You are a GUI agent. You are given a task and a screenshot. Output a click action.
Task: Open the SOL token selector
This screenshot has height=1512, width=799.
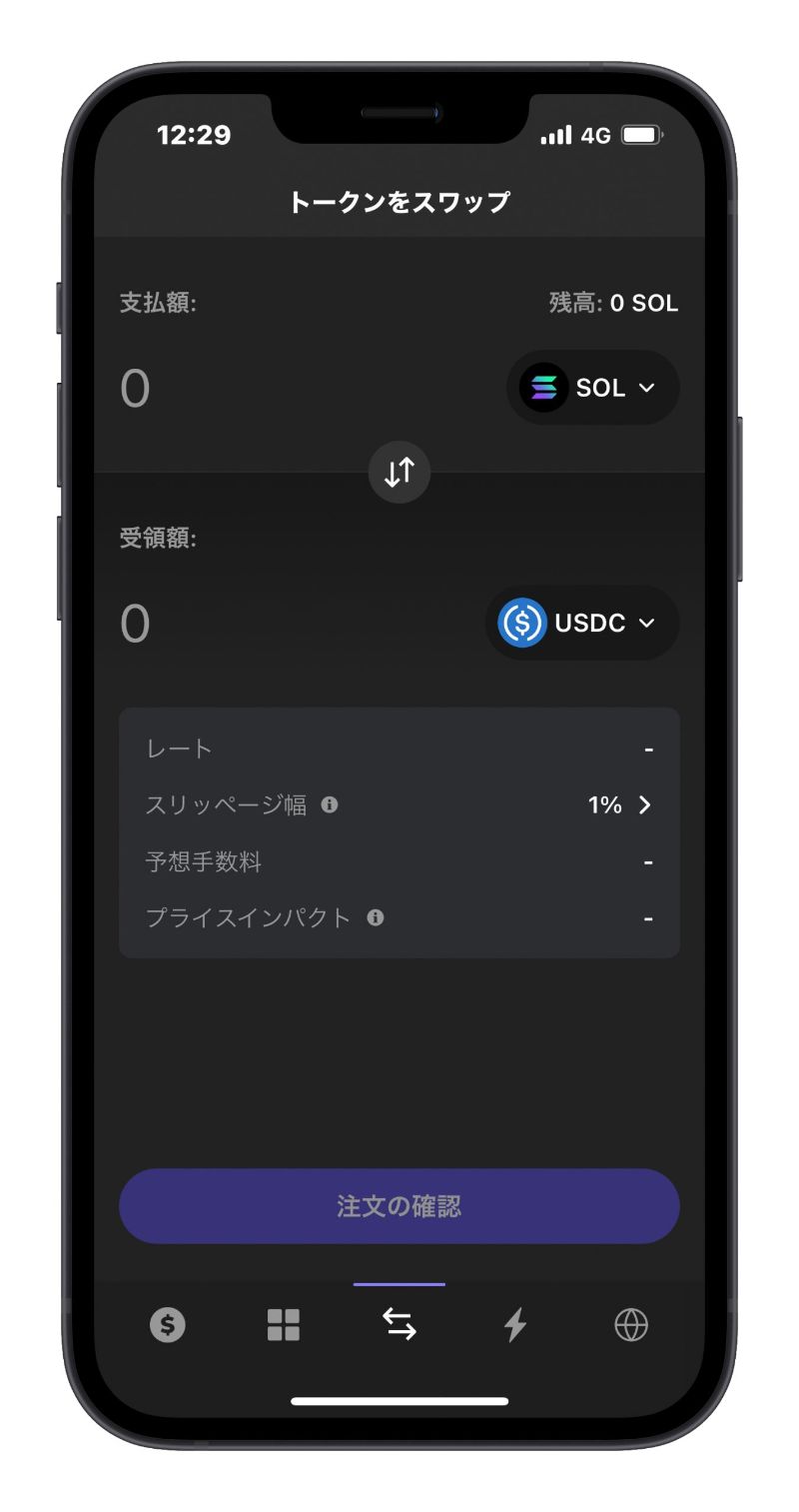pyautogui.click(x=592, y=388)
